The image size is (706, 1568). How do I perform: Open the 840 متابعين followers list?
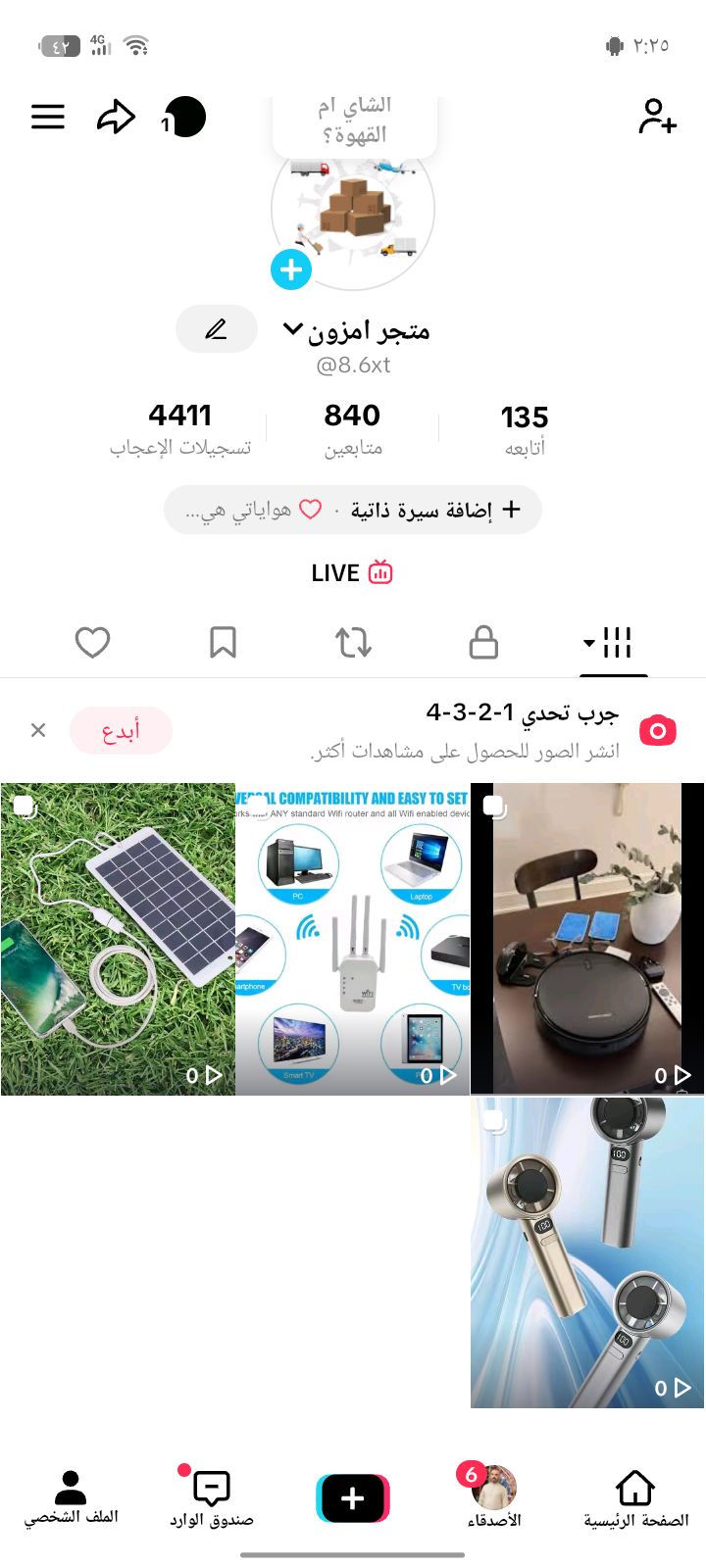[352, 429]
